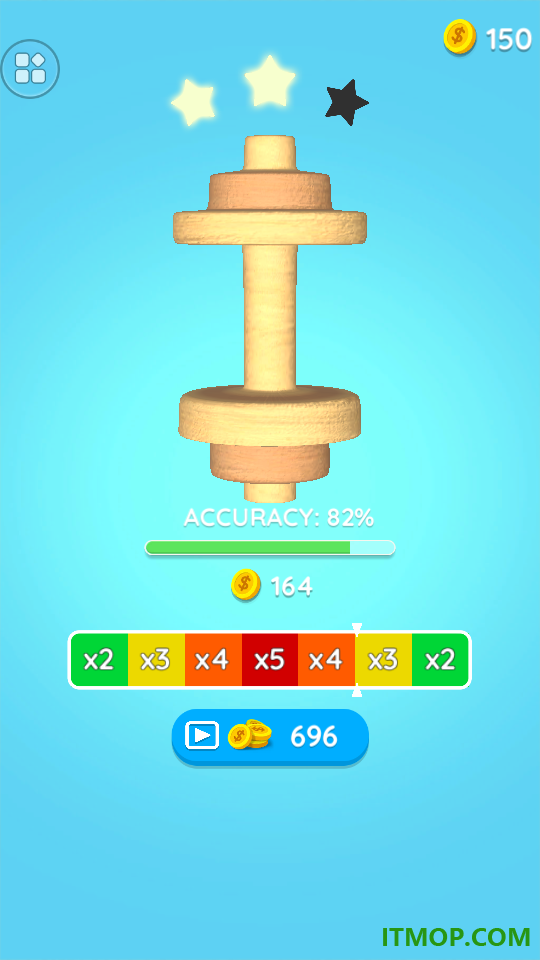Tap the multiplier bar to stop the pointer

click(x=269, y=660)
